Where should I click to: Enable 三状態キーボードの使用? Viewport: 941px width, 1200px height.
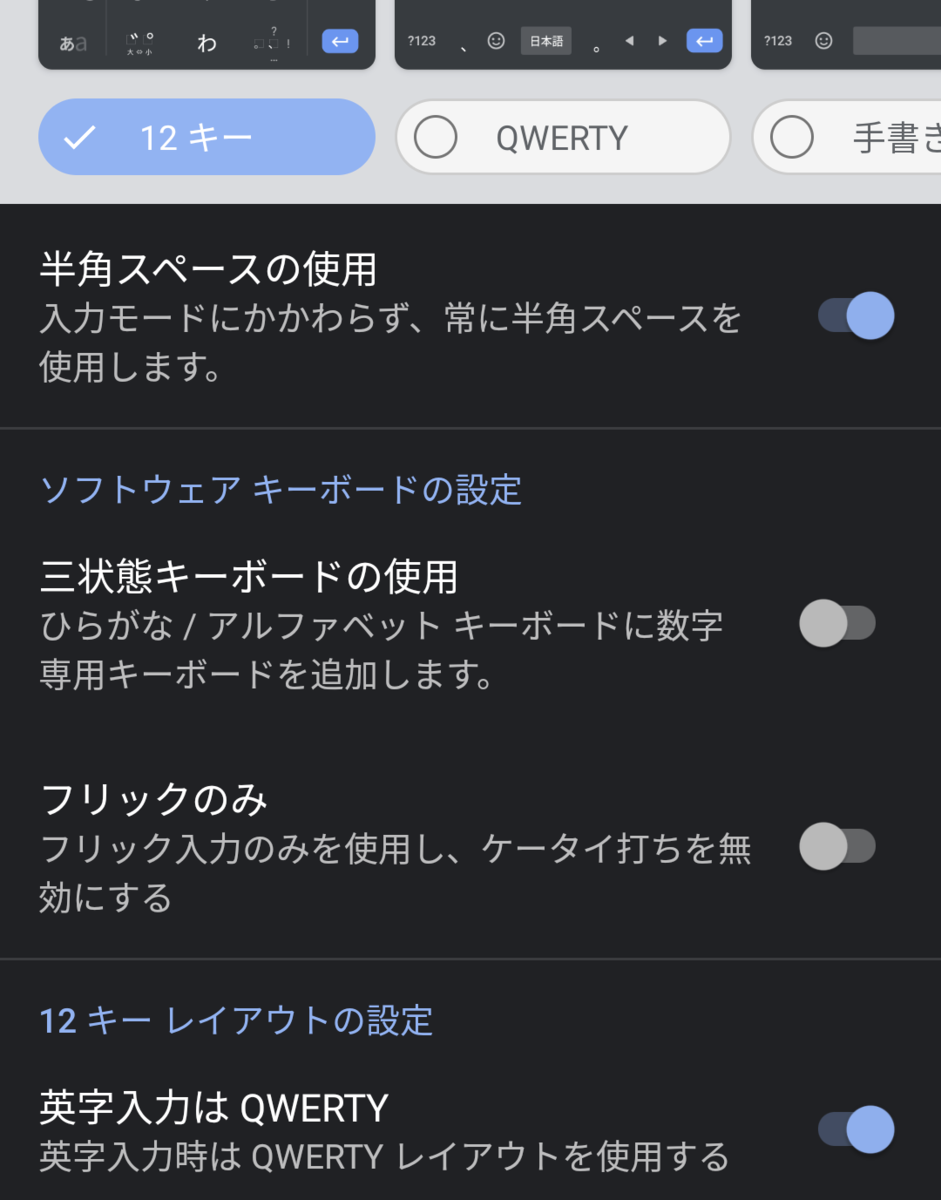(837, 624)
